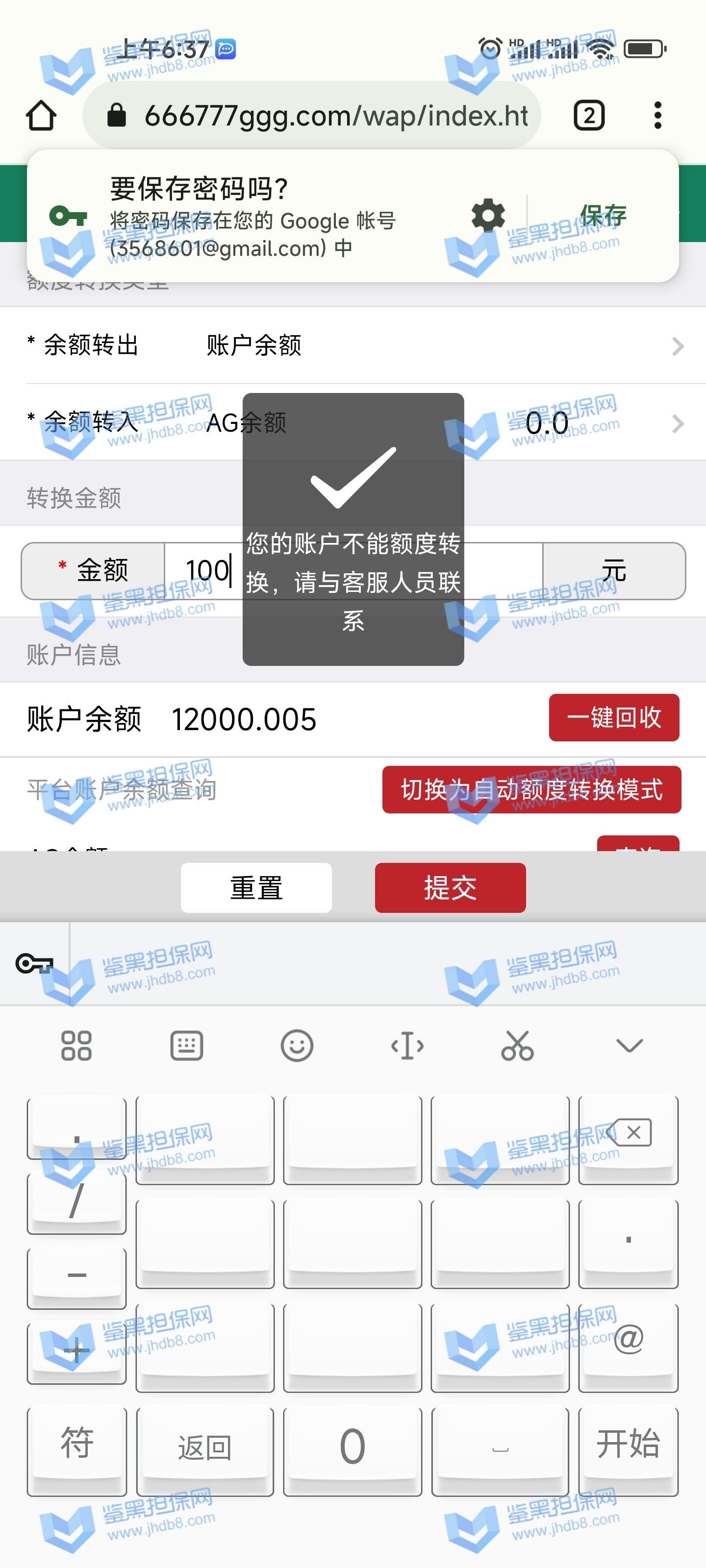The height and width of the screenshot is (1568, 706).
Task: Open the tab switcher showing 2 tabs
Action: pos(589,115)
